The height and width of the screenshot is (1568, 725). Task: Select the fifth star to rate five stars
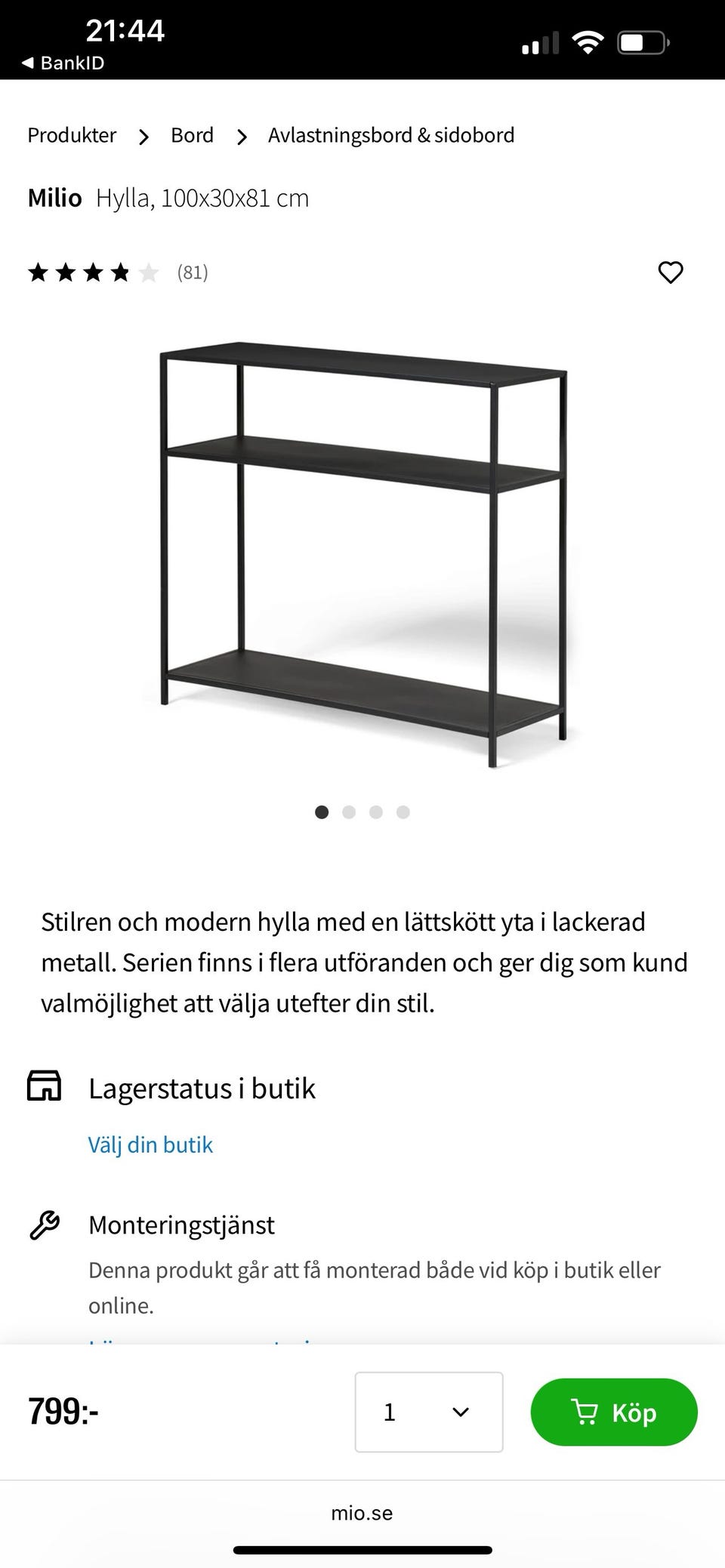[x=149, y=273]
